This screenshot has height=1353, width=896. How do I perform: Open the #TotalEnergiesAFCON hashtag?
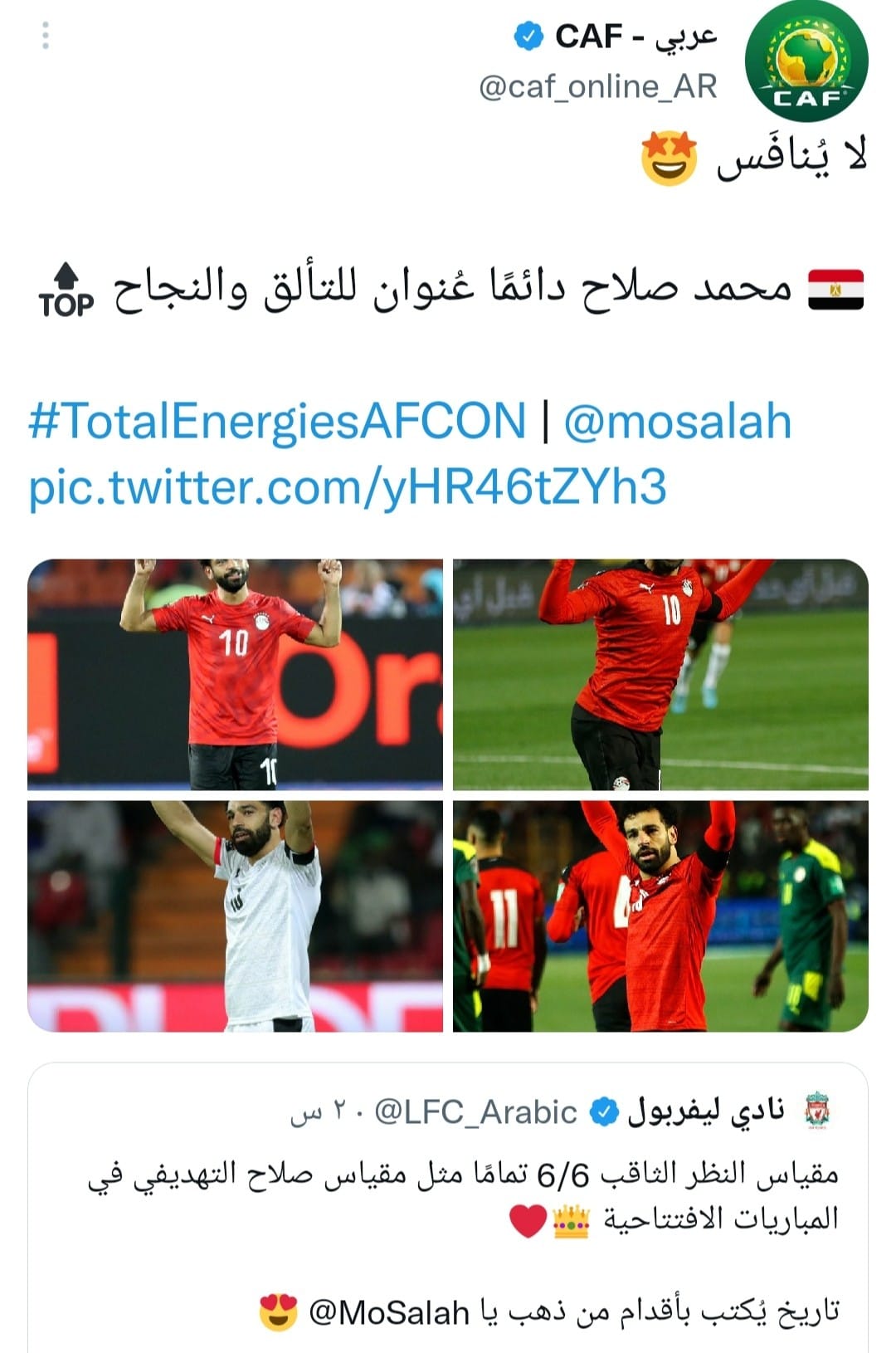tap(278, 421)
